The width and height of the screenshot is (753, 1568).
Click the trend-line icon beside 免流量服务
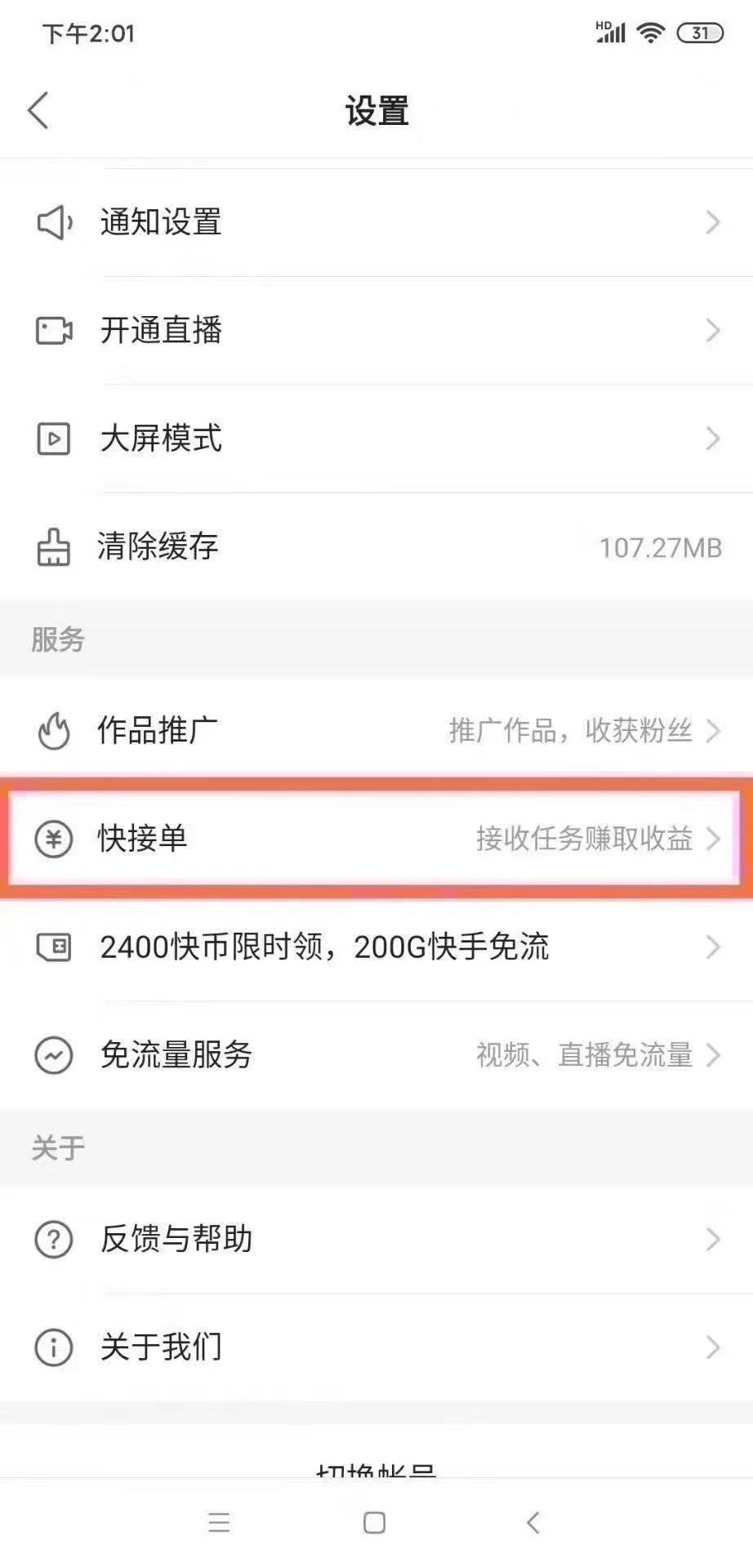tap(52, 1055)
